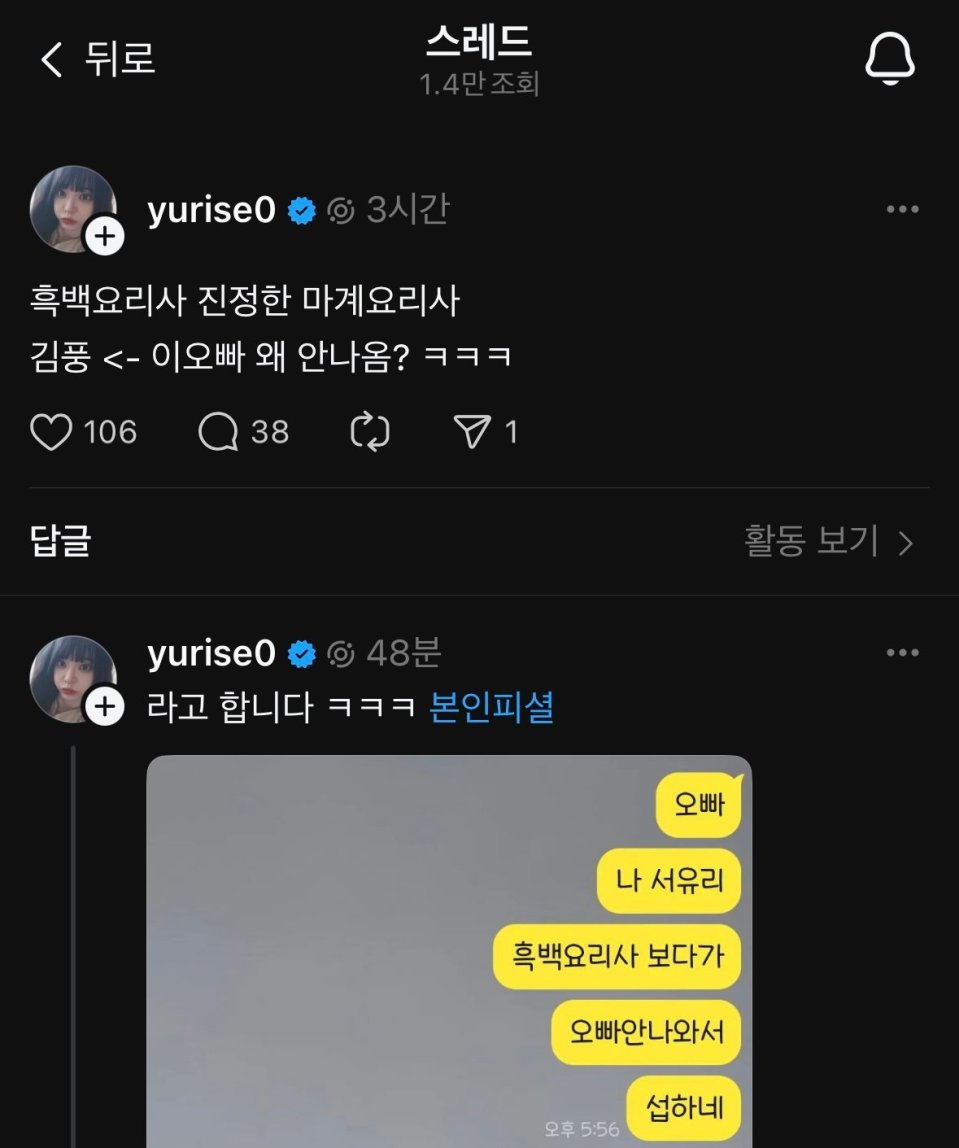This screenshot has width=959, height=1148.
Task: Like the 흑백요리사 post
Action: tap(53, 432)
